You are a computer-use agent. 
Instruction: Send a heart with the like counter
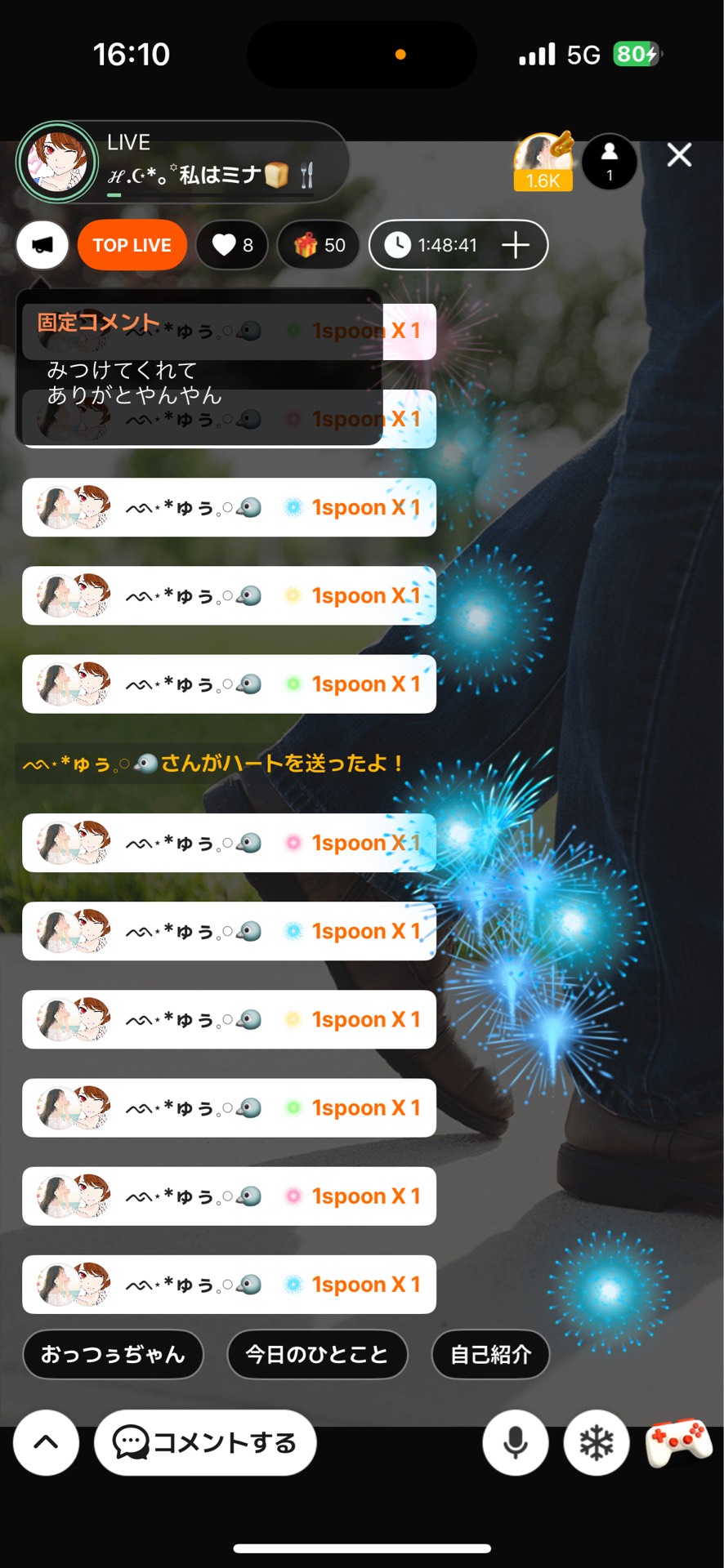coord(232,245)
